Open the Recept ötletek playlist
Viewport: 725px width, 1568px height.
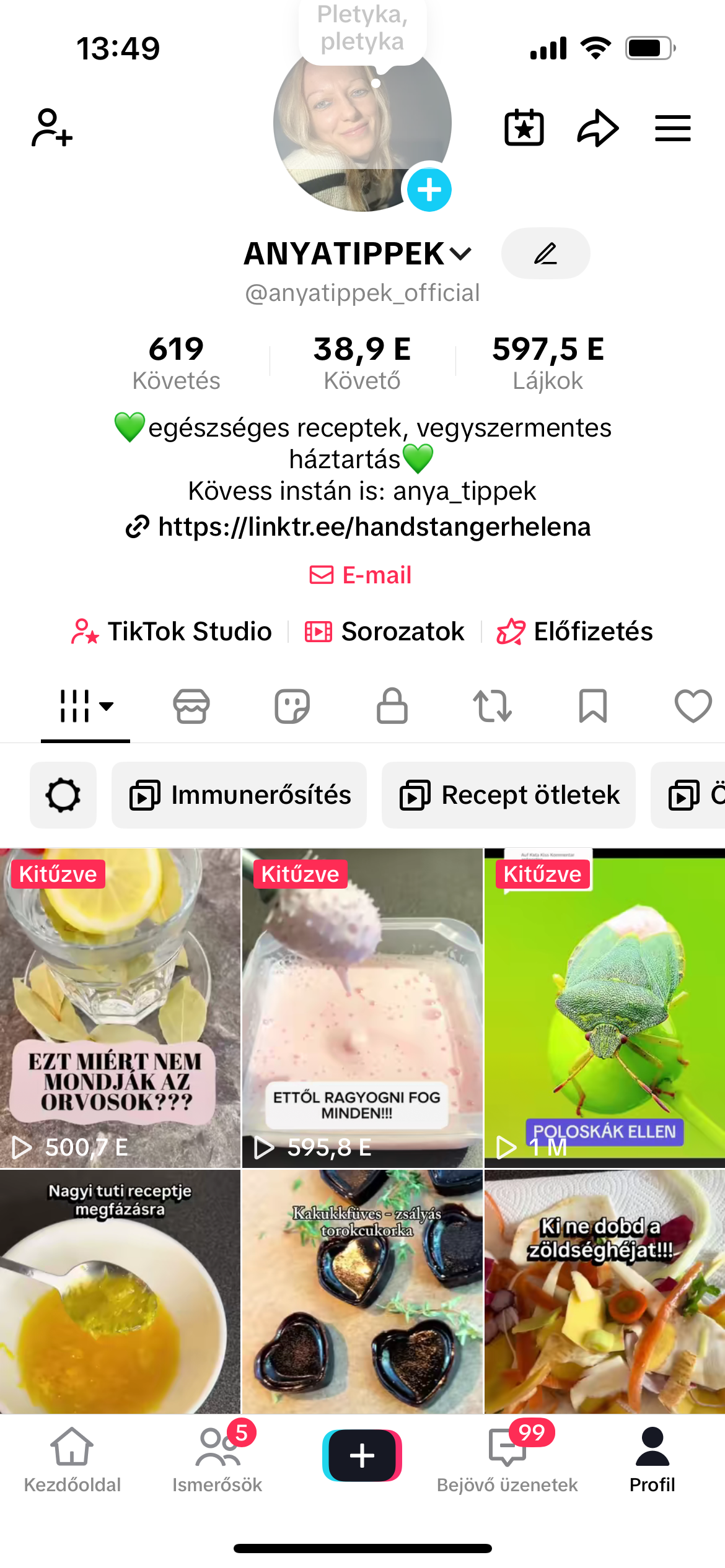point(509,795)
